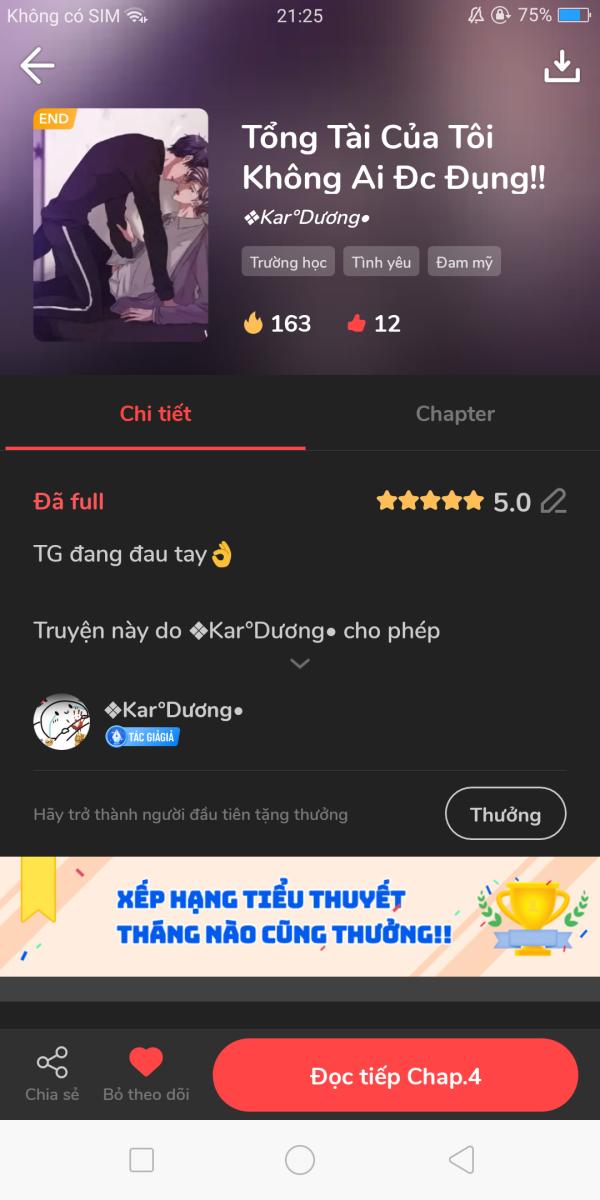Continue reading at Chap.4
Screen dimensions: 600x1200
pyautogui.click(x=395, y=1076)
